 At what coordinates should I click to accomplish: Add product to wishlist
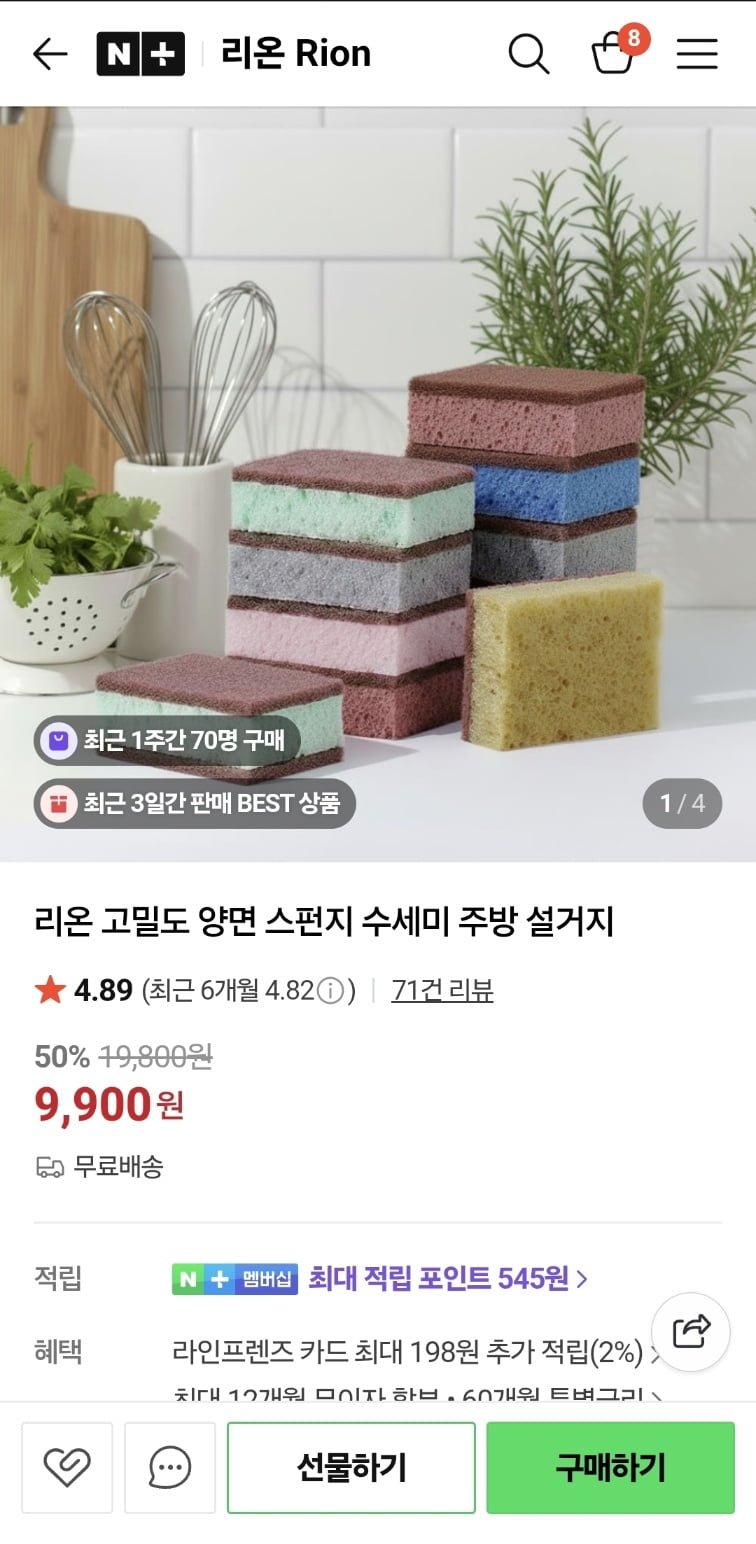67,1468
